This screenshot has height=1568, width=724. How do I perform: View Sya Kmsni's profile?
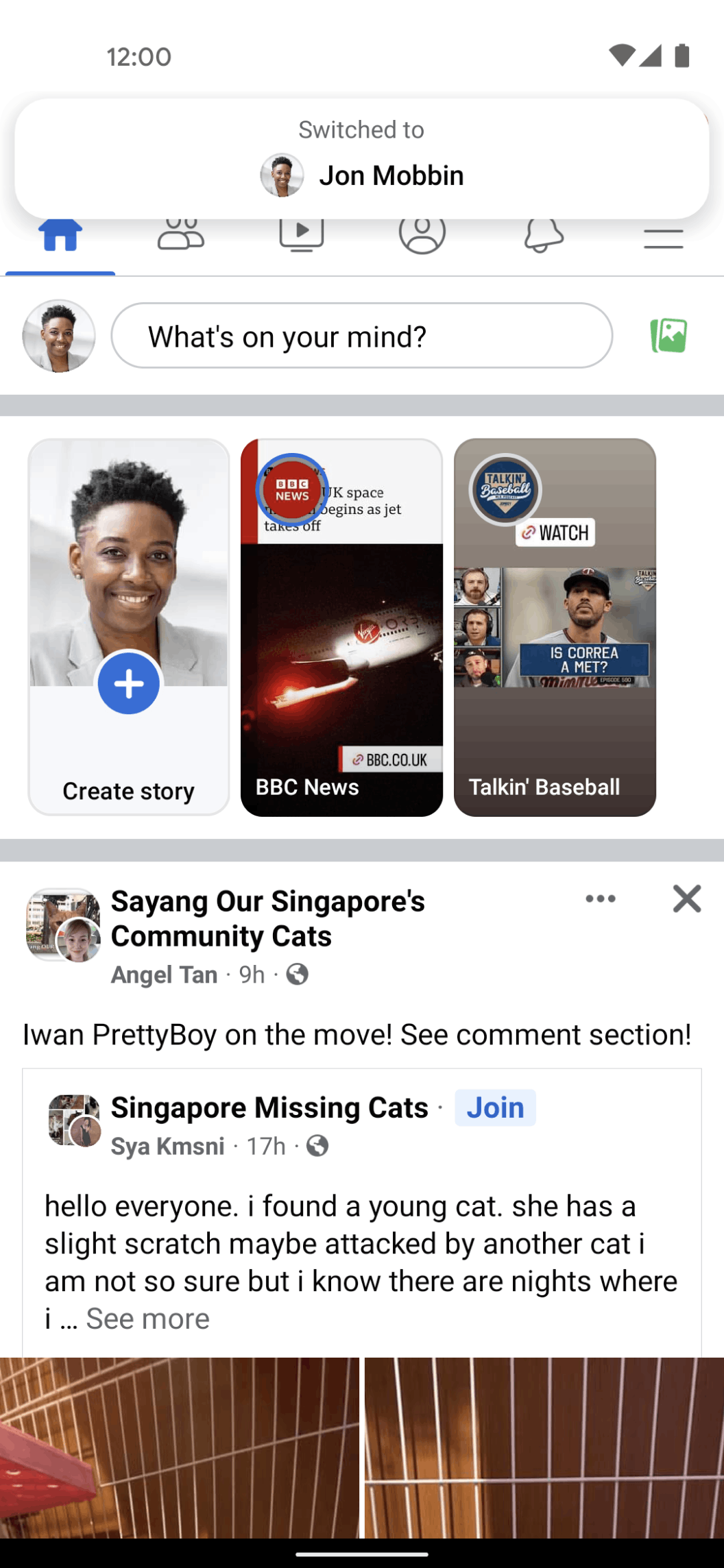pyautogui.click(x=168, y=1146)
